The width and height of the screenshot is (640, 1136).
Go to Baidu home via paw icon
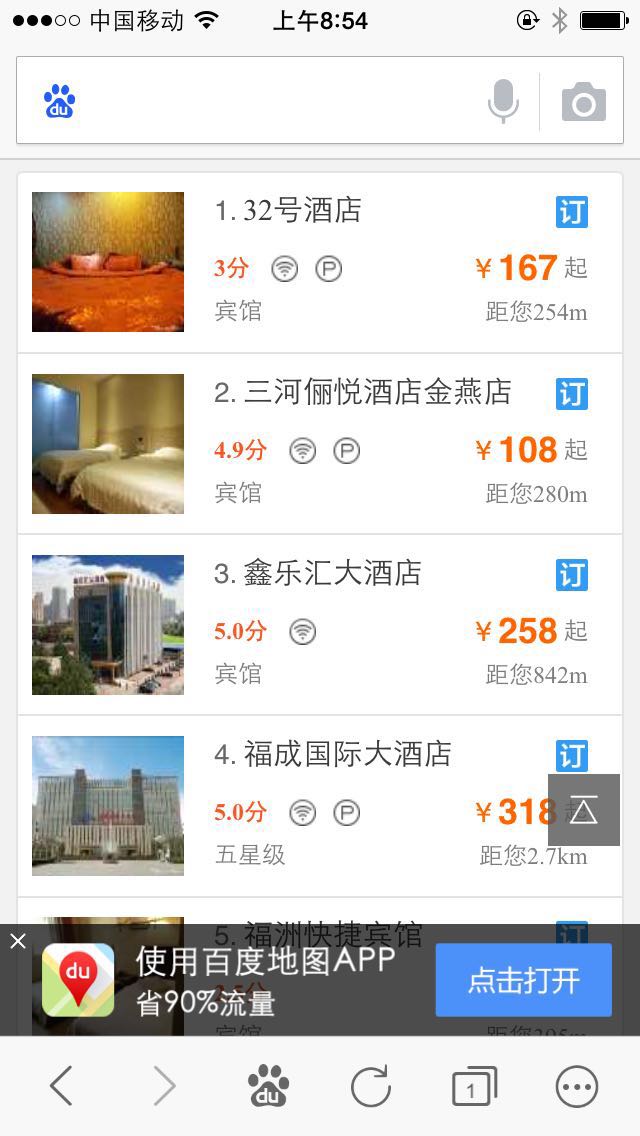(x=267, y=1086)
